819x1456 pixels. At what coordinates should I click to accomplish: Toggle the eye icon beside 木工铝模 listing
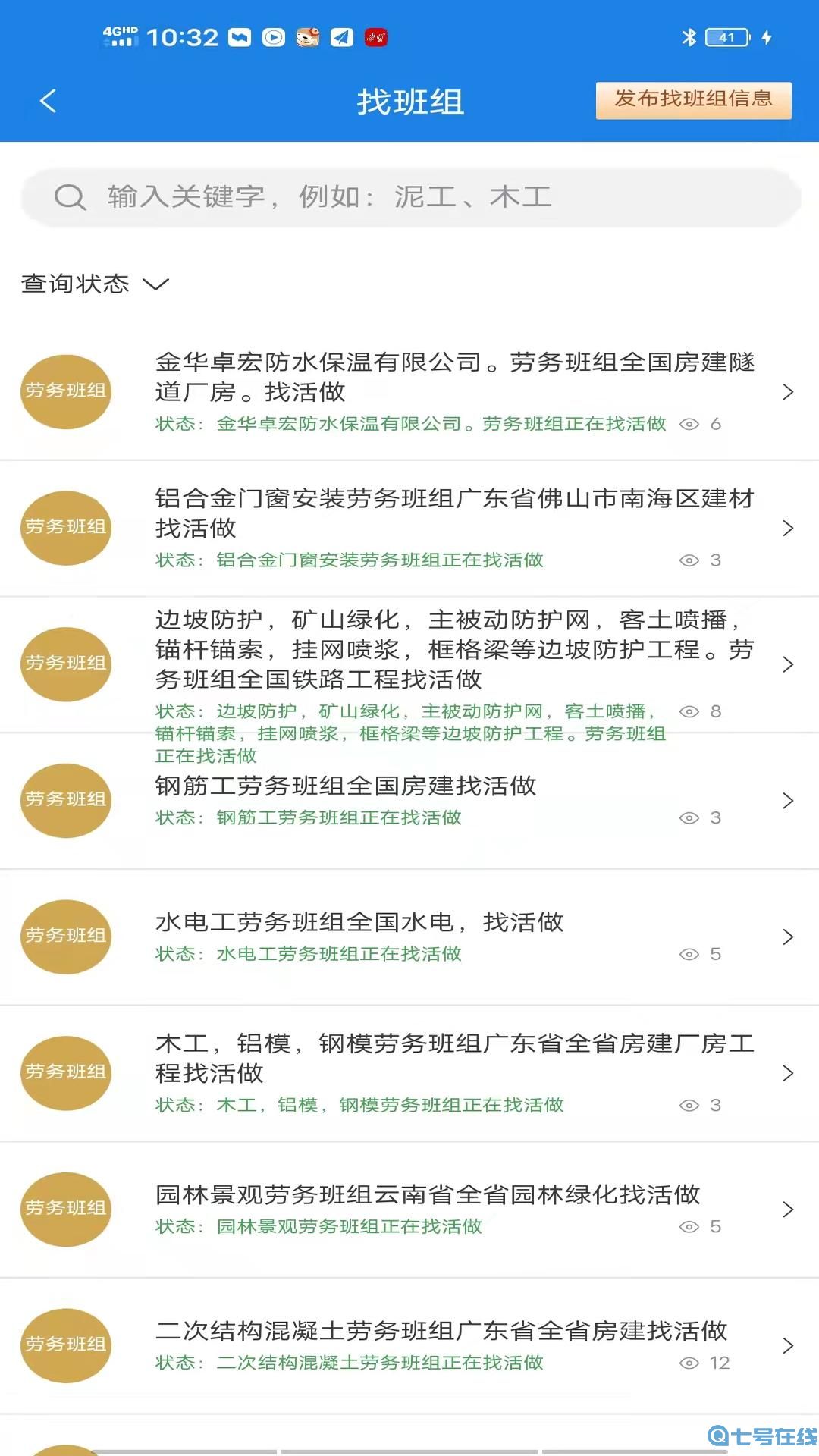pyautogui.click(x=691, y=1105)
